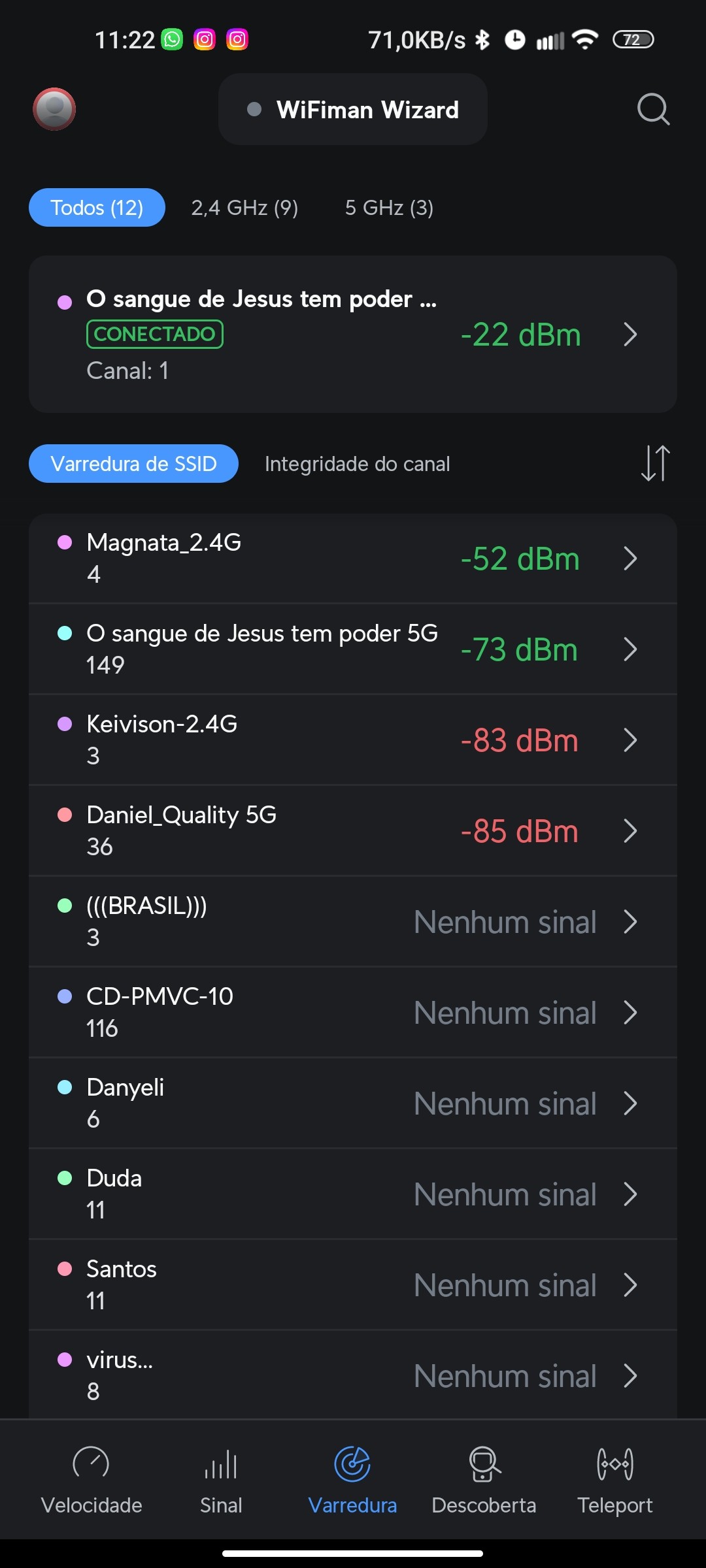
Task: Open the search icon
Action: (x=653, y=109)
